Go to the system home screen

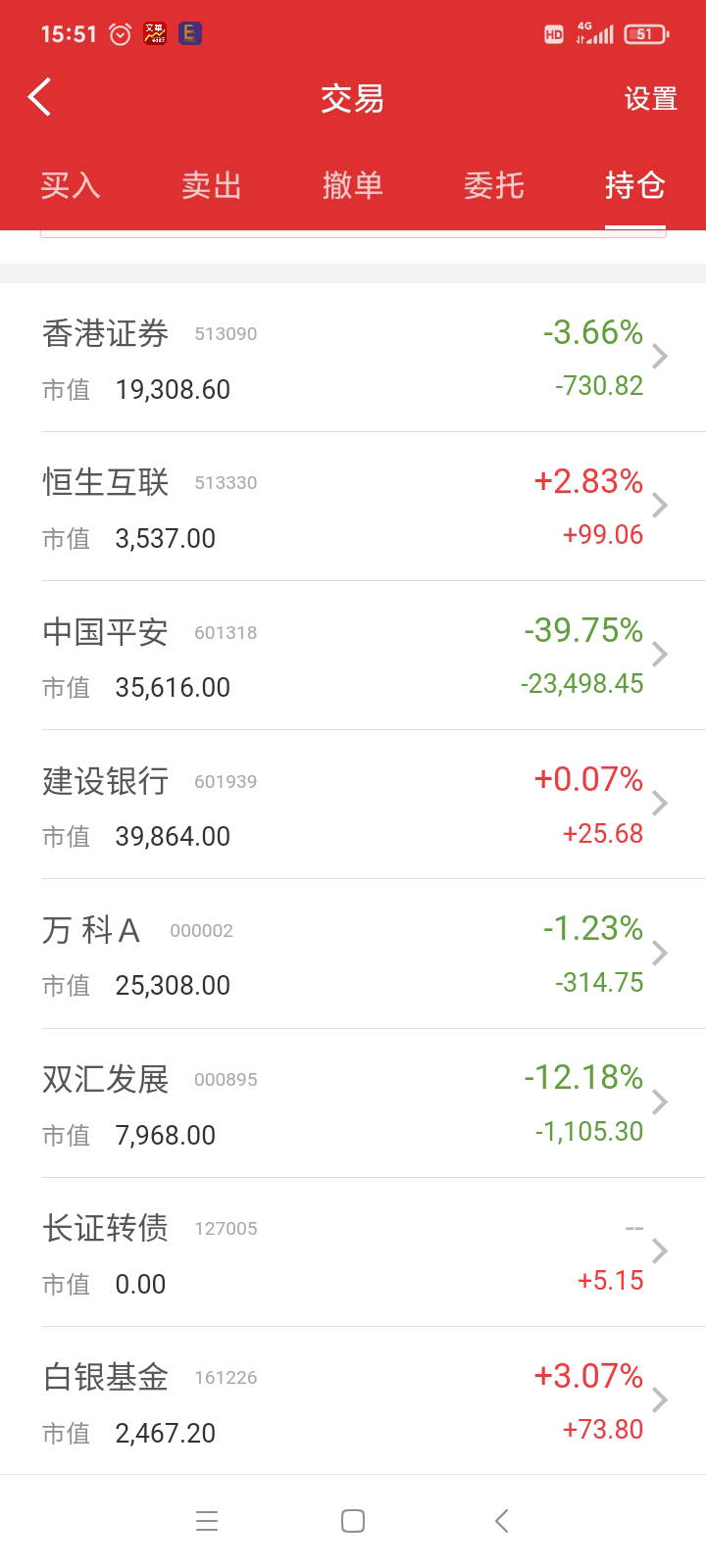click(x=353, y=1521)
